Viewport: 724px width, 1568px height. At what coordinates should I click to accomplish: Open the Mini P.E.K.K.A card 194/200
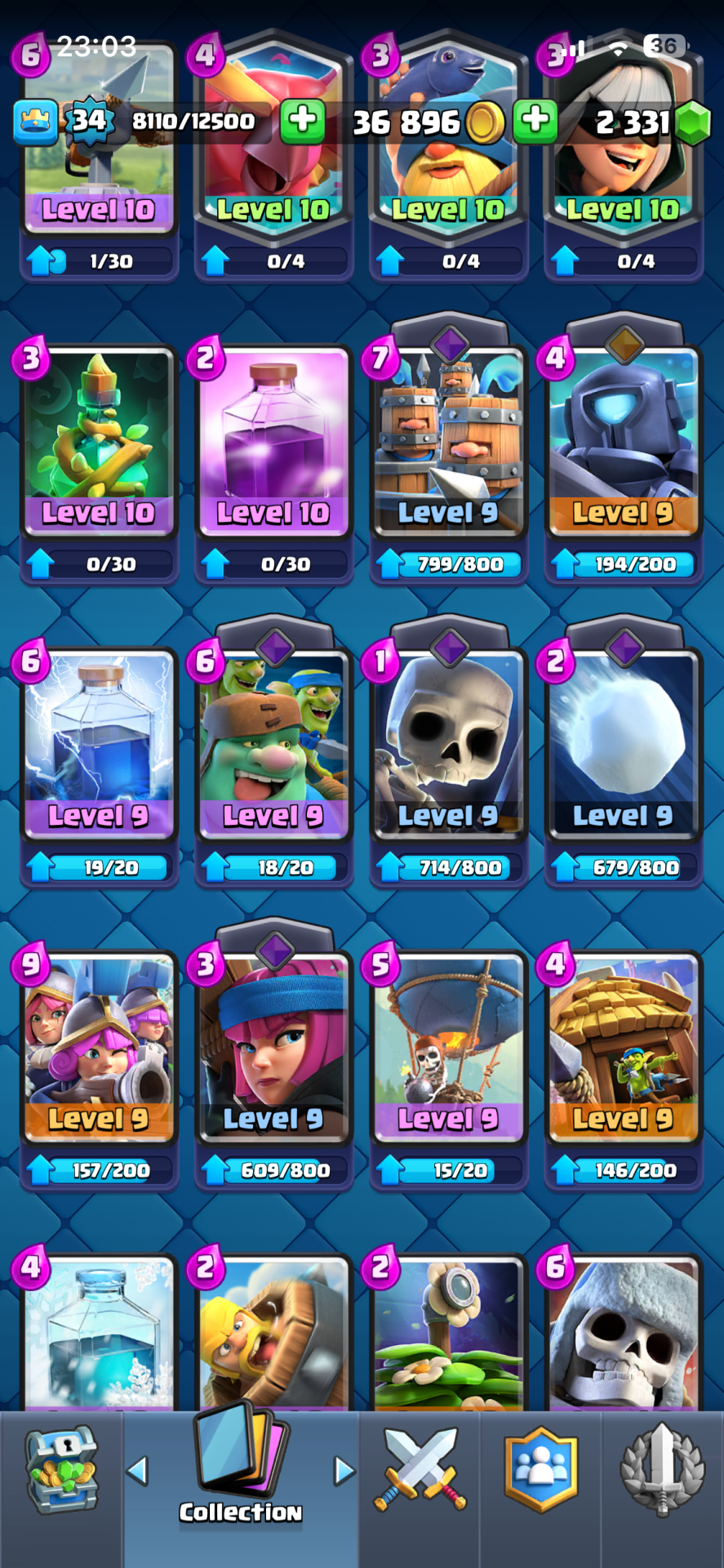click(623, 441)
